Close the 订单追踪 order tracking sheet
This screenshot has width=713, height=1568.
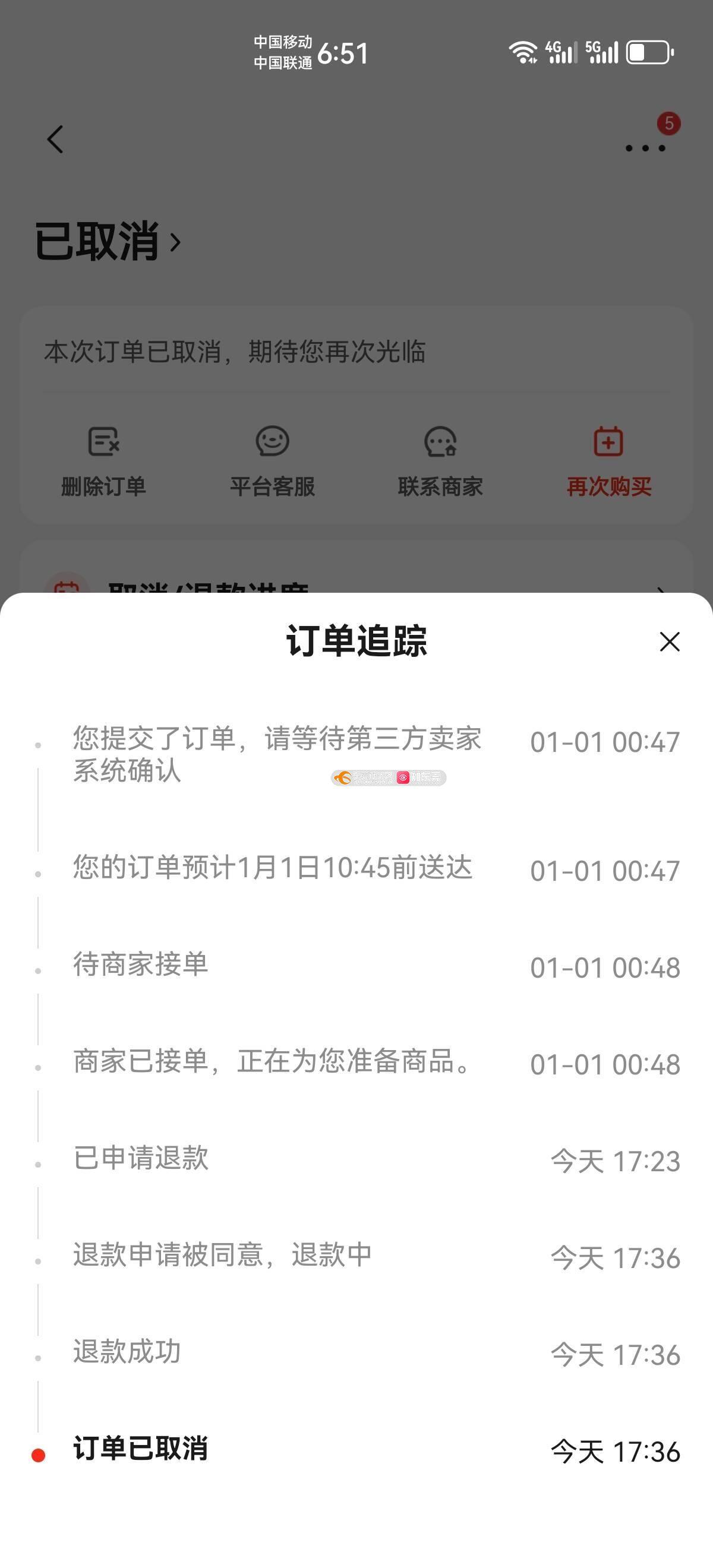click(669, 641)
